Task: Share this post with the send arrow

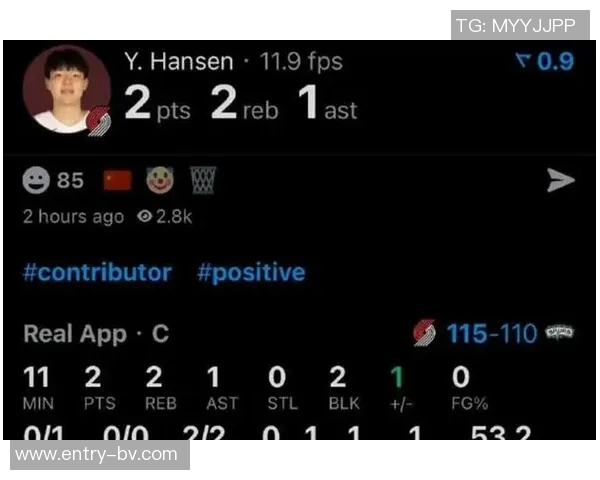Action: (561, 180)
